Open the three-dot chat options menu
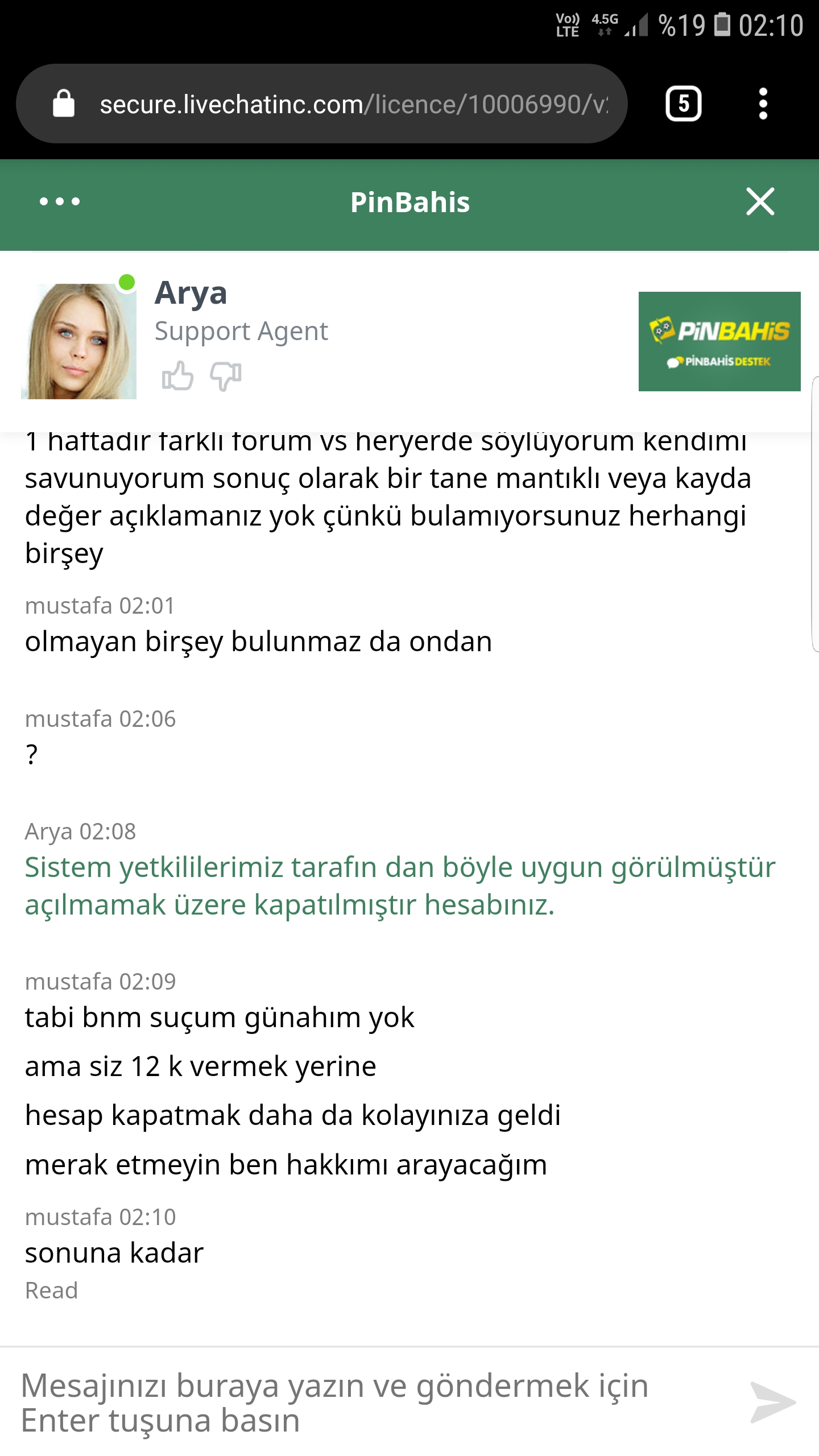 click(x=60, y=201)
